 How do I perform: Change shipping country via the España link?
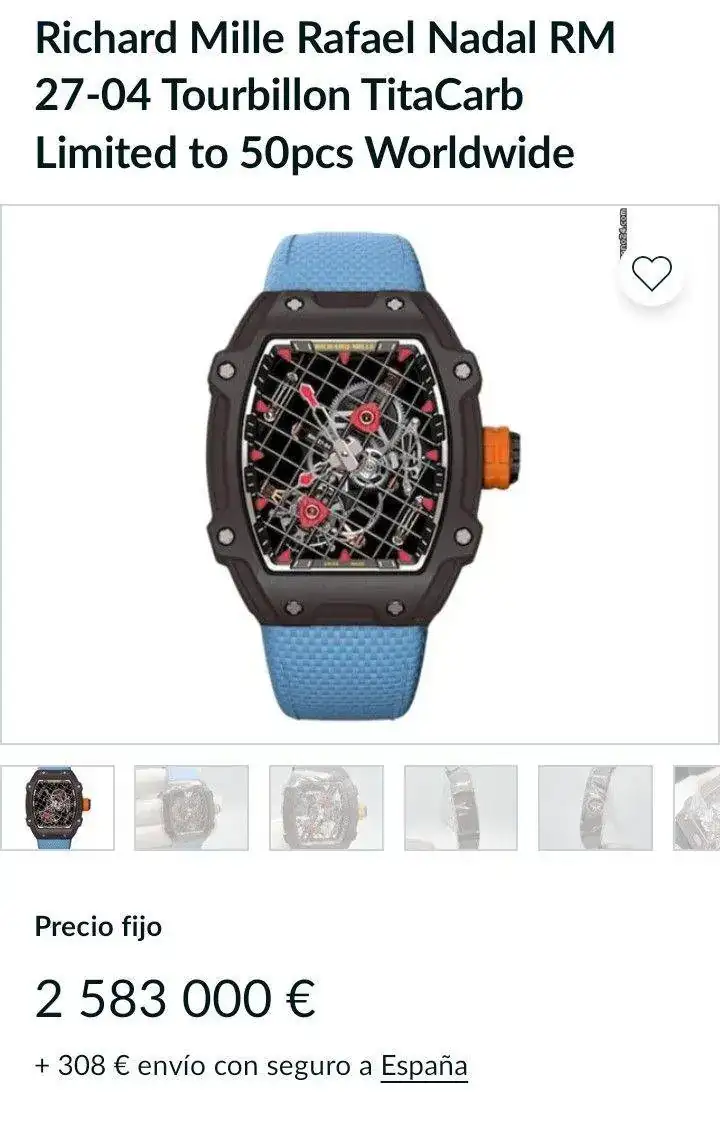[x=424, y=1066]
